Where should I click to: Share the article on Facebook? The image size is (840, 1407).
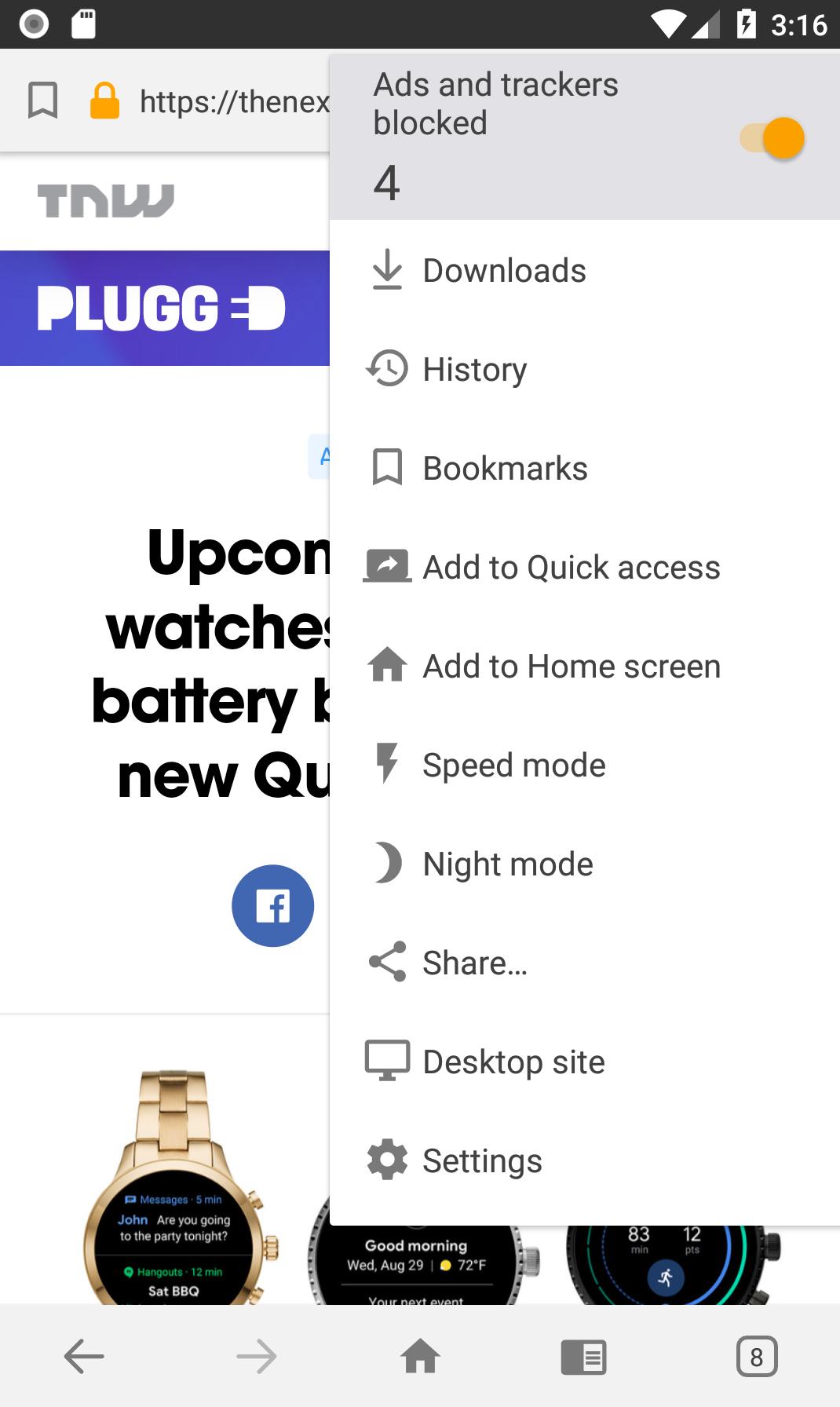click(272, 906)
